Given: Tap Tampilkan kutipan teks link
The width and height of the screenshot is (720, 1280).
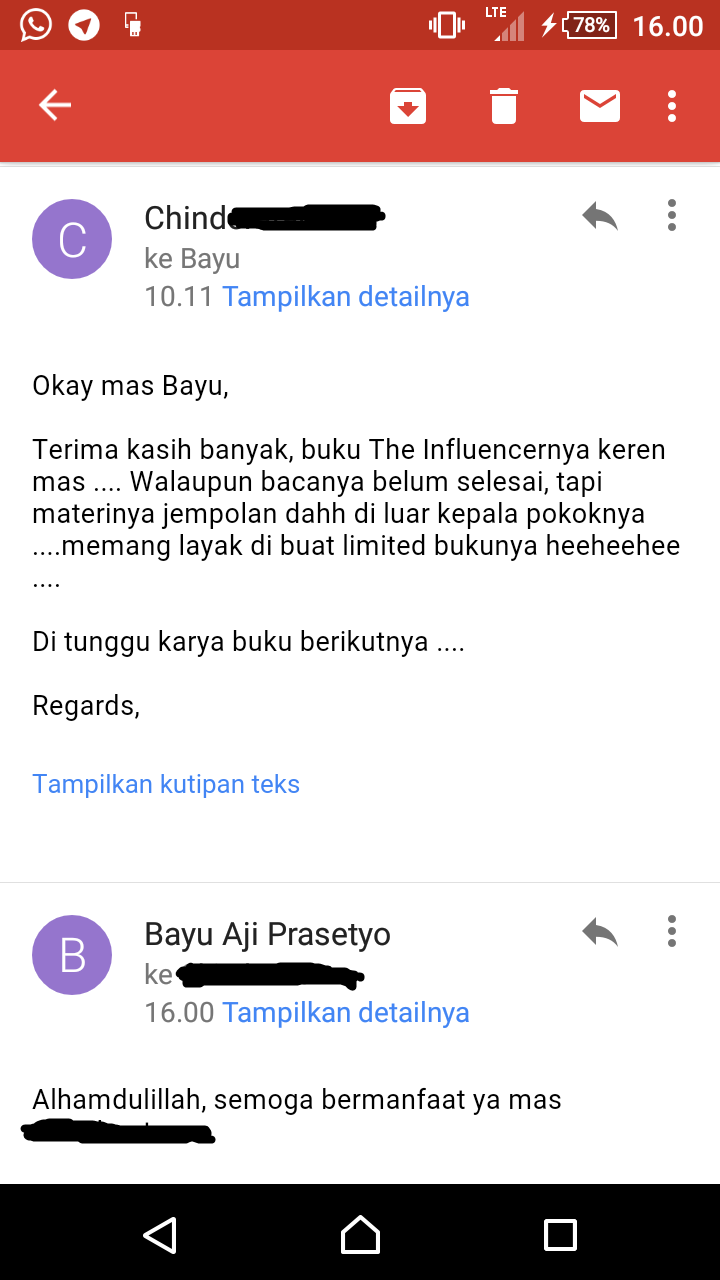Looking at the screenshot, I should point(166,784).
